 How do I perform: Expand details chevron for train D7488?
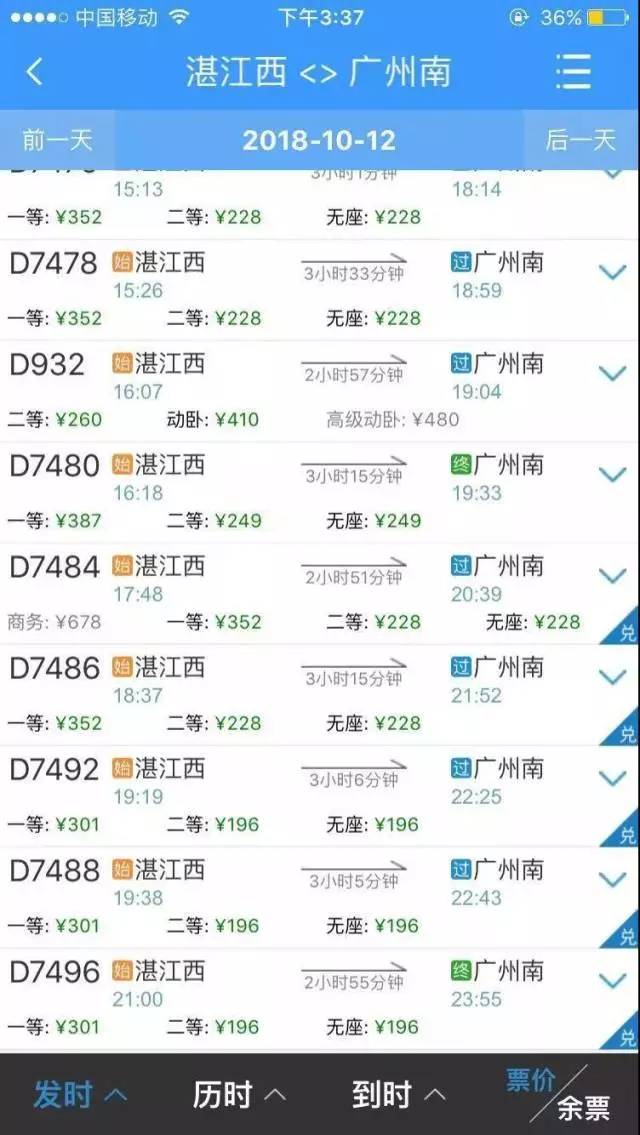611,880
